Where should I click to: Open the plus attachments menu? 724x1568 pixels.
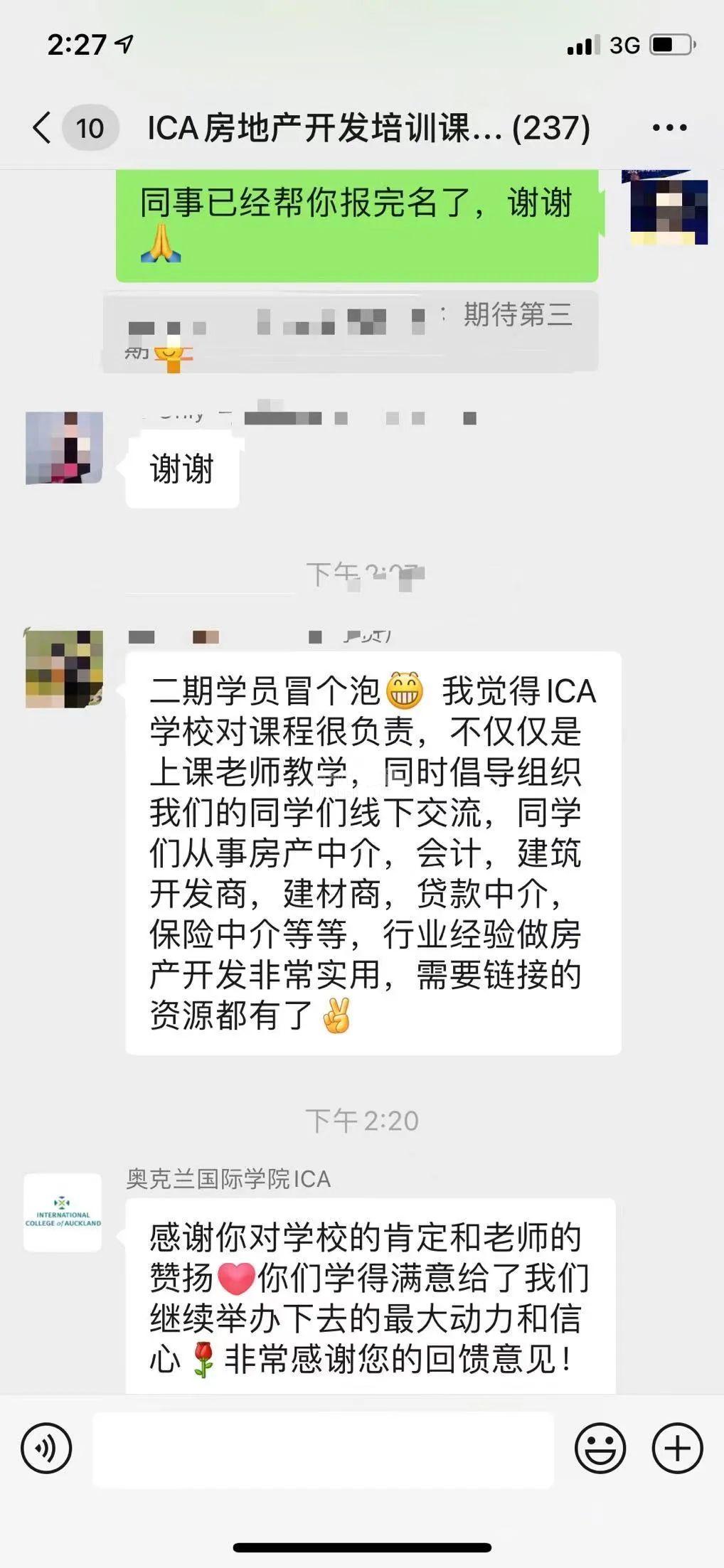[x=677, y=1448]
